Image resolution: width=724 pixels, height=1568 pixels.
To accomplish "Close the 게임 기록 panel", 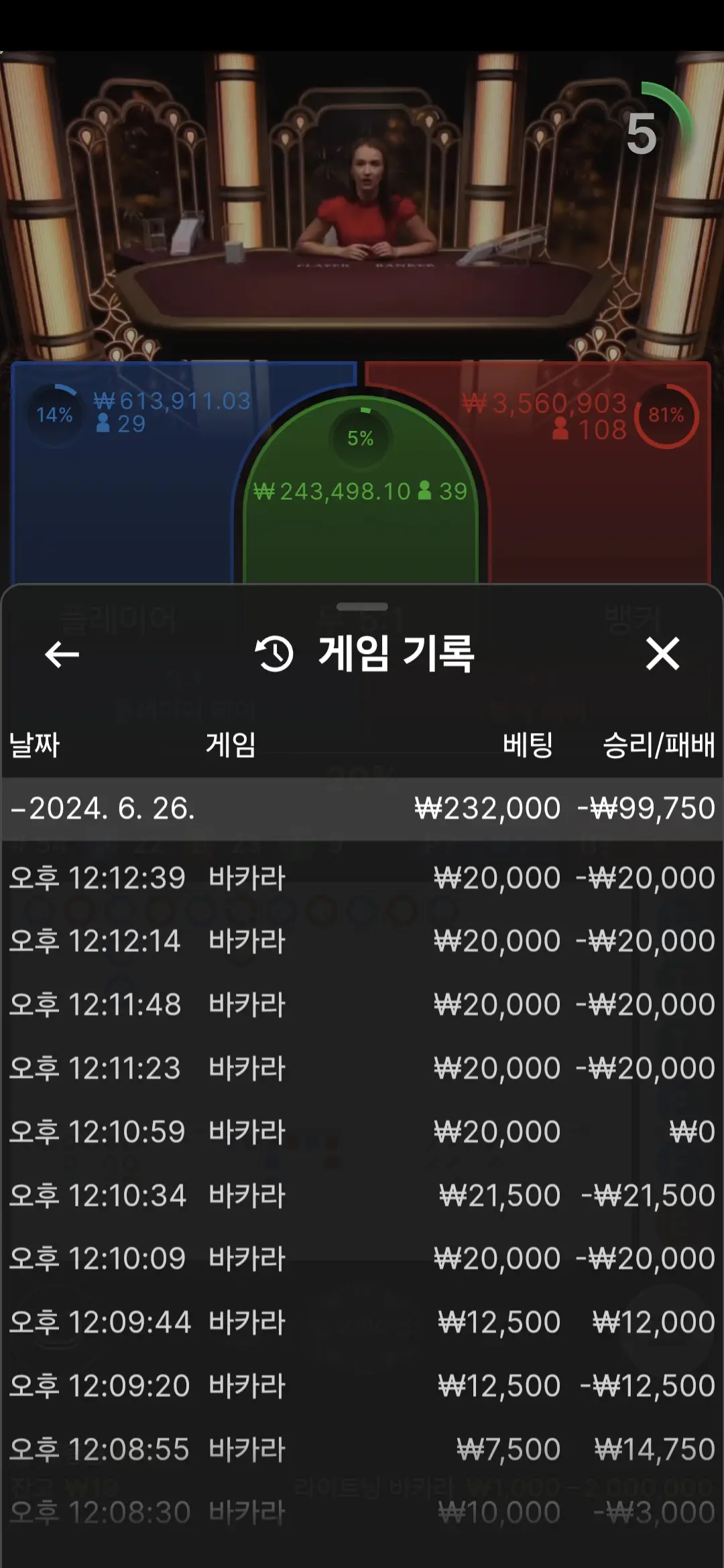I will [662, 653].
